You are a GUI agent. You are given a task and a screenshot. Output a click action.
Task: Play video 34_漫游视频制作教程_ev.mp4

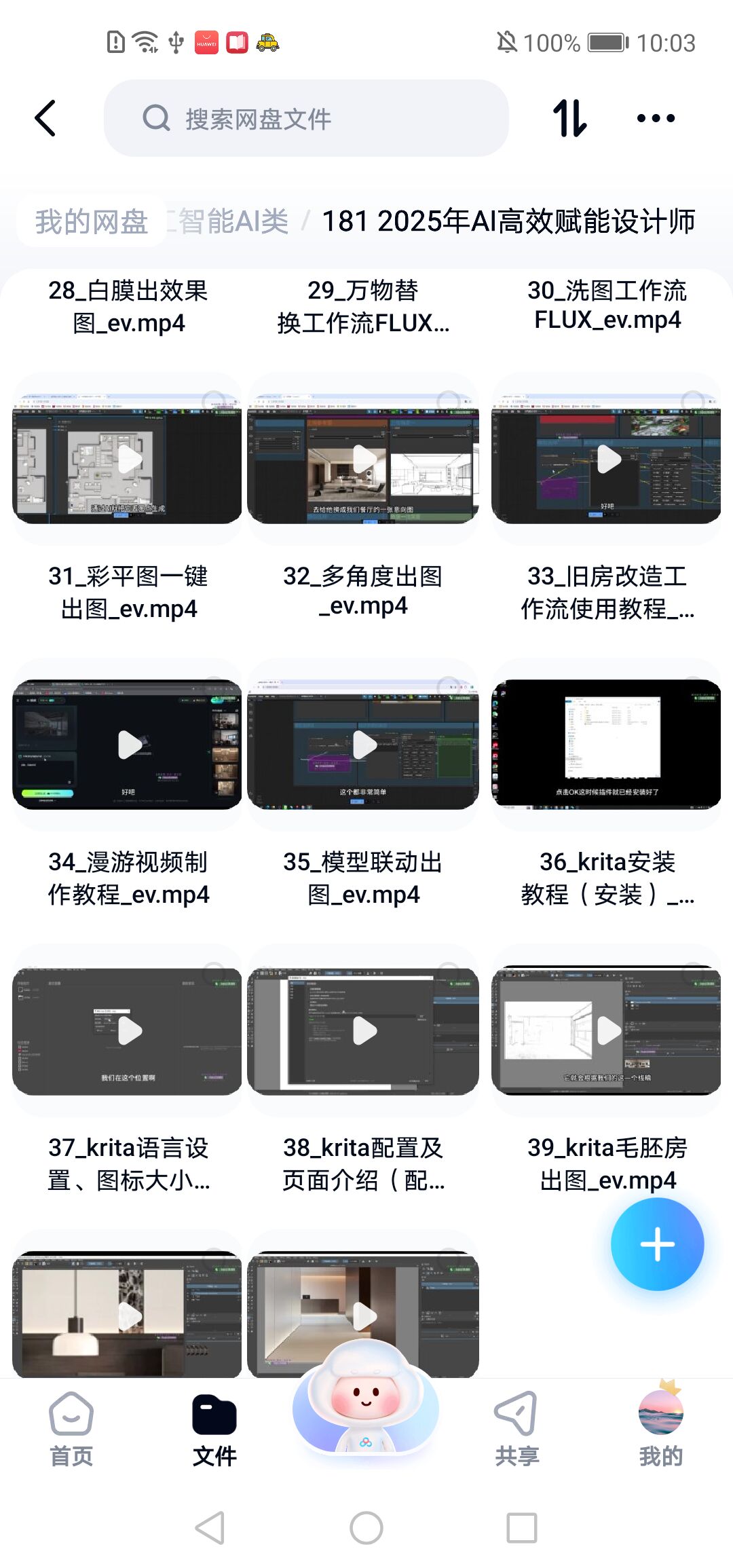[x=128, y=745]
